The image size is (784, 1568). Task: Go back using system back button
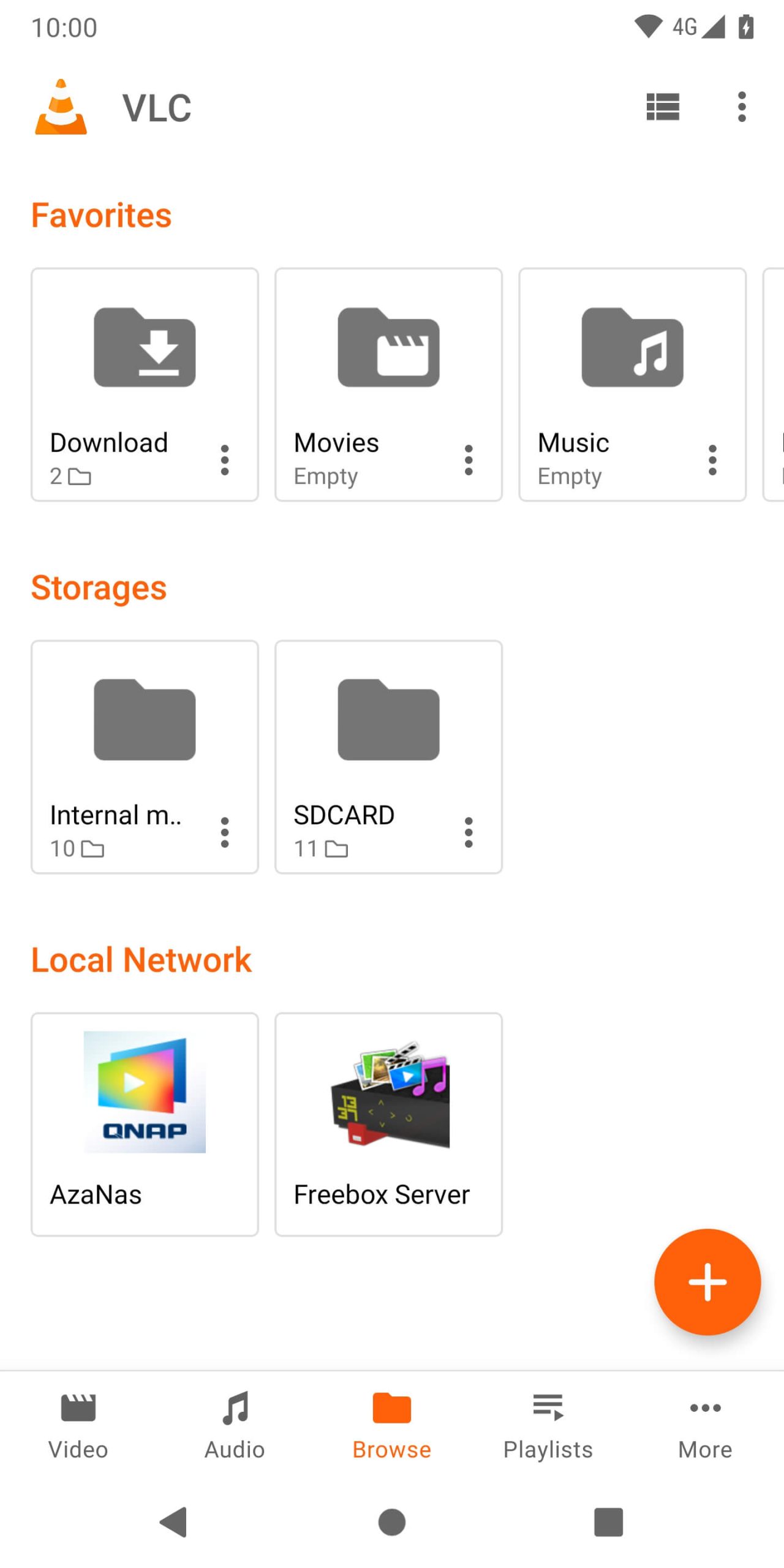point(174,1522)
